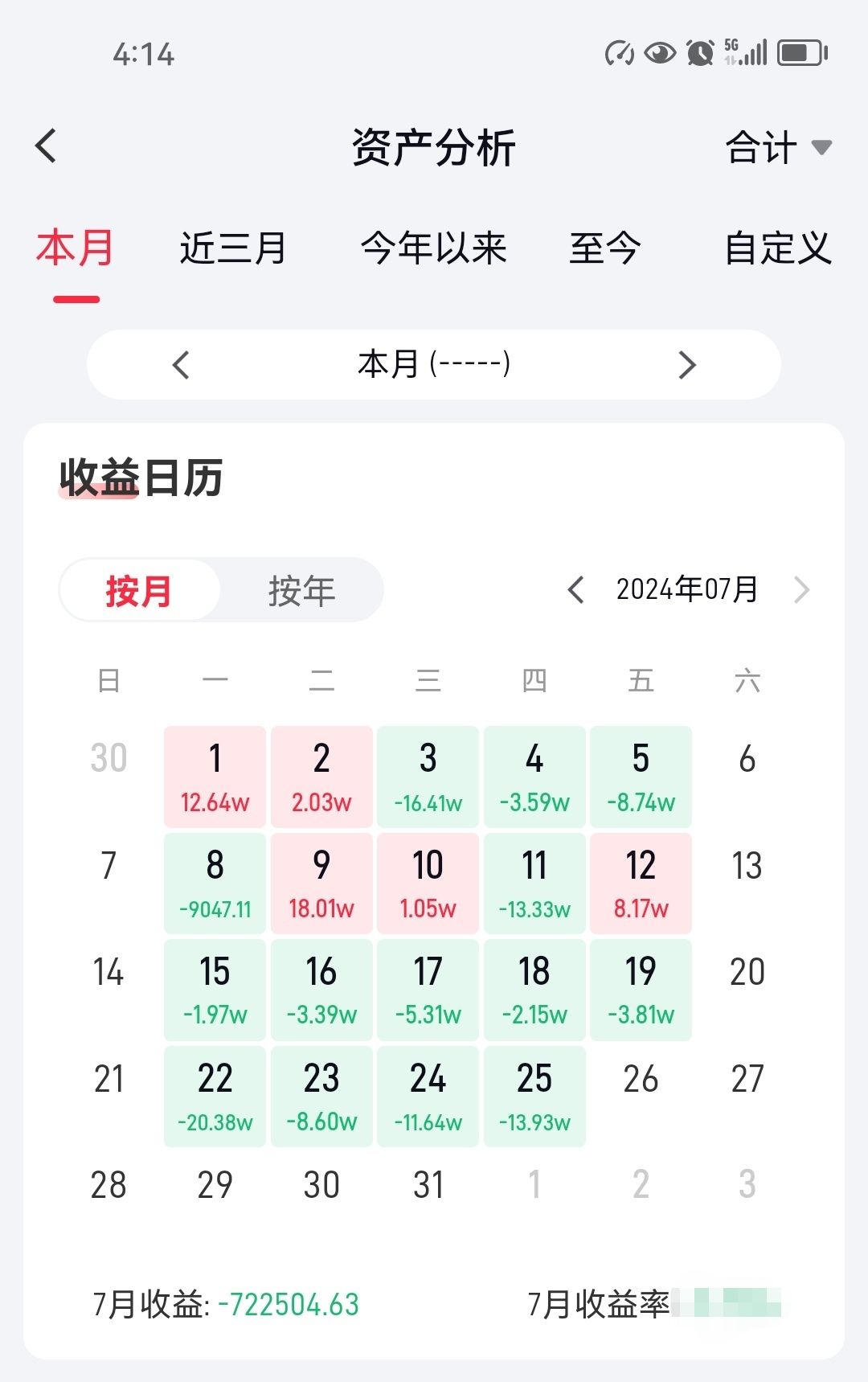Show previous month before 2024年07月
This screenshot has width=868, height=1382.
575,590
